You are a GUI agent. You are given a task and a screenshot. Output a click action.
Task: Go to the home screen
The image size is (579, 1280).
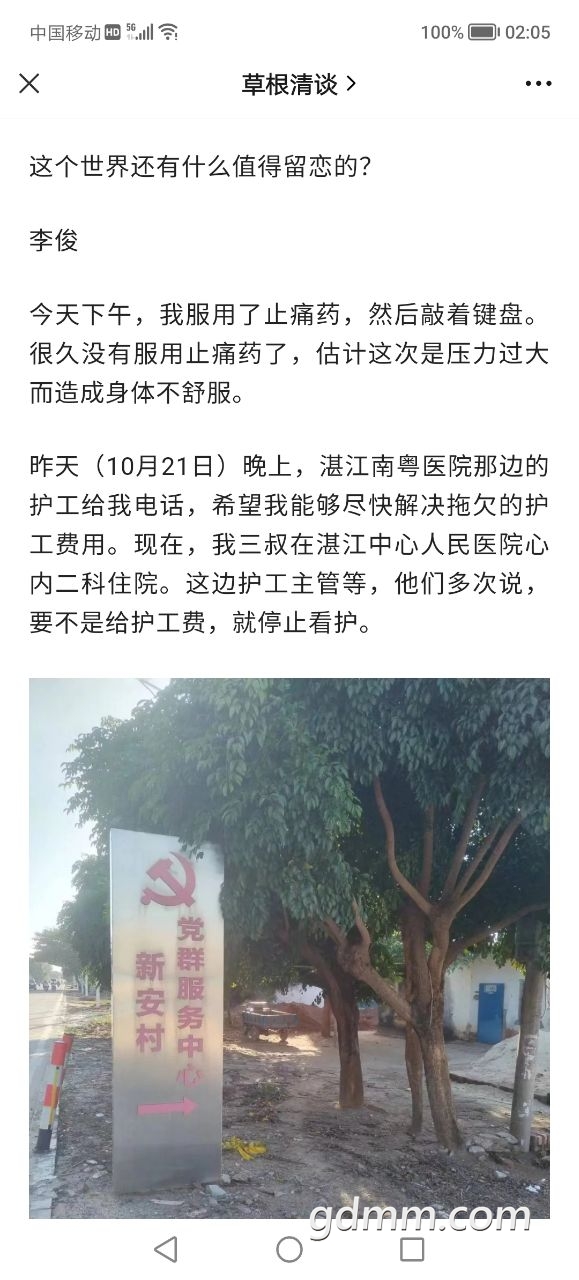(289, 1249)
